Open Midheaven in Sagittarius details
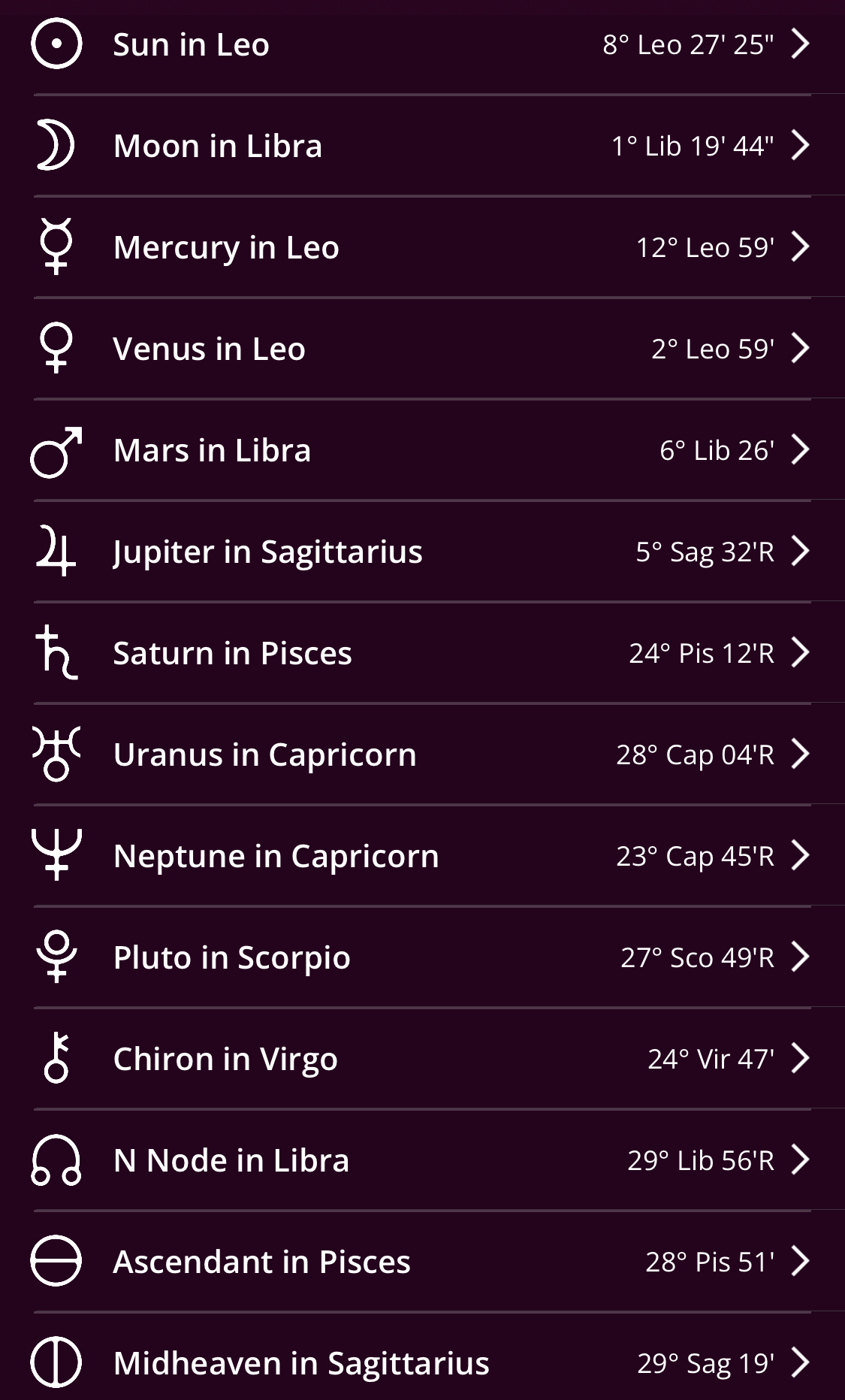 421,1363
